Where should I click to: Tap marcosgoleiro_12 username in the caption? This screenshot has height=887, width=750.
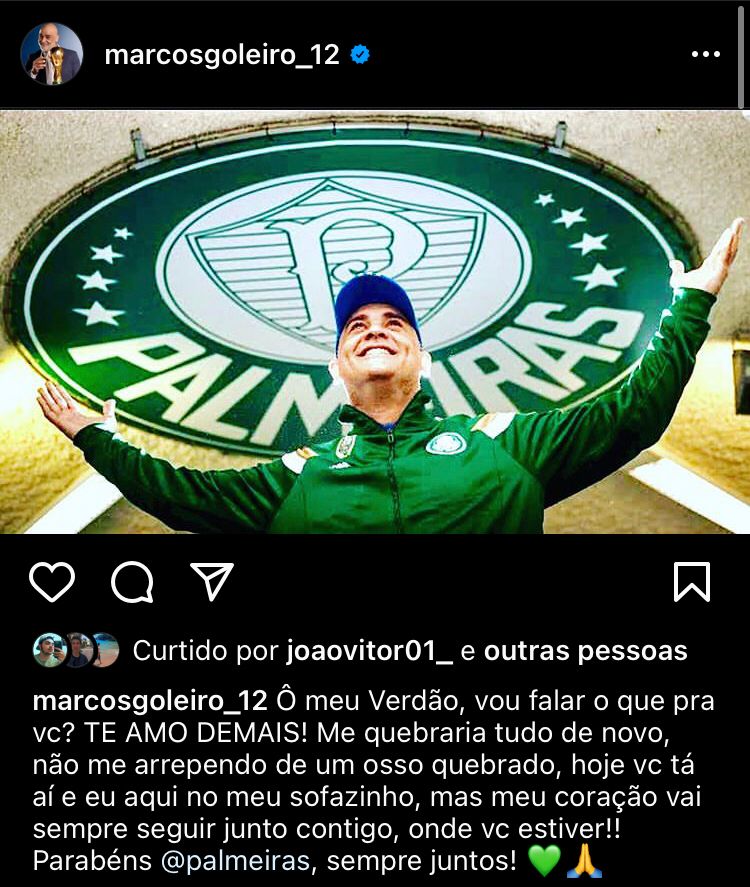[x=150, y=701]
